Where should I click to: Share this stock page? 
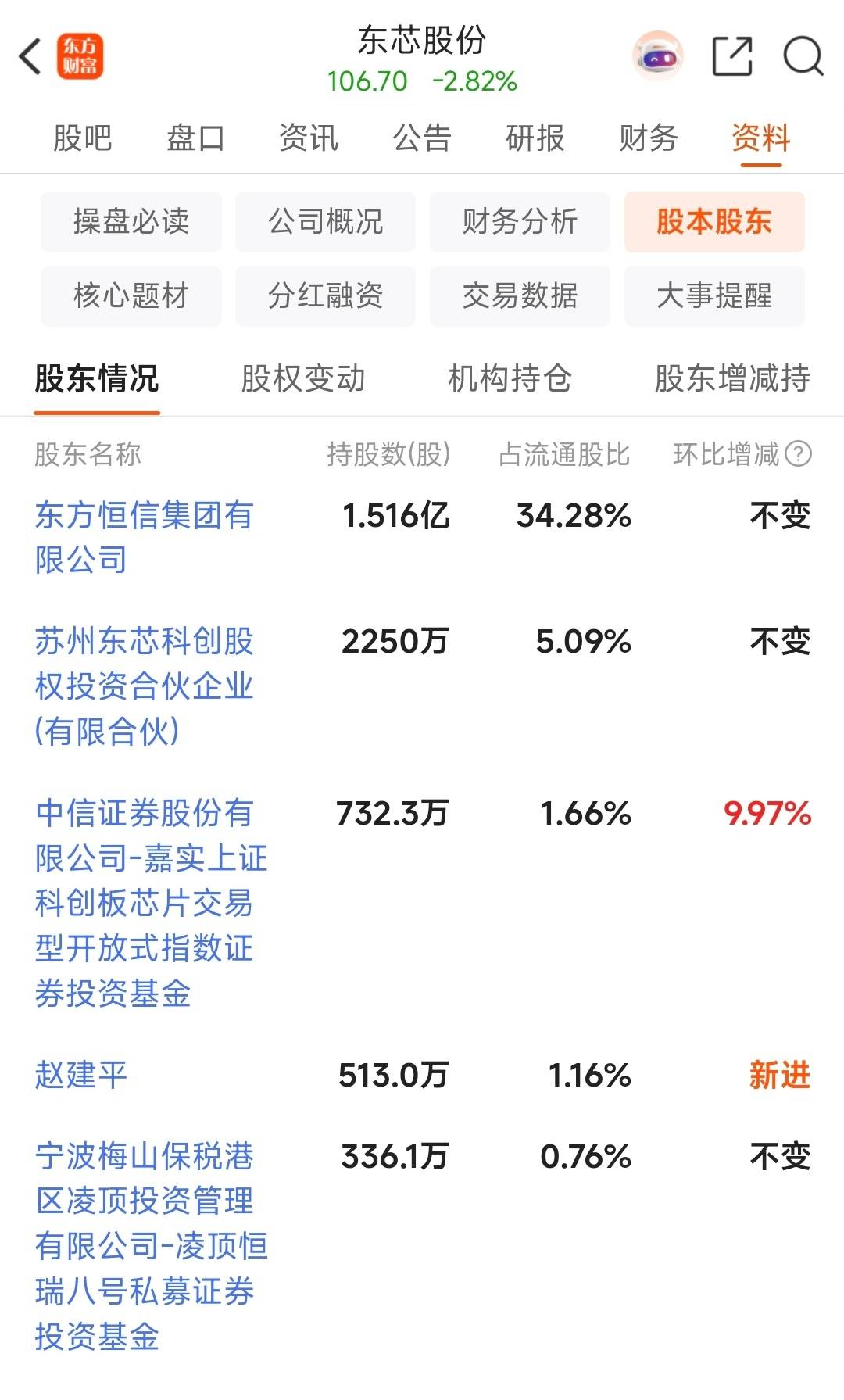pyautogui.click(x=732, y=56)
